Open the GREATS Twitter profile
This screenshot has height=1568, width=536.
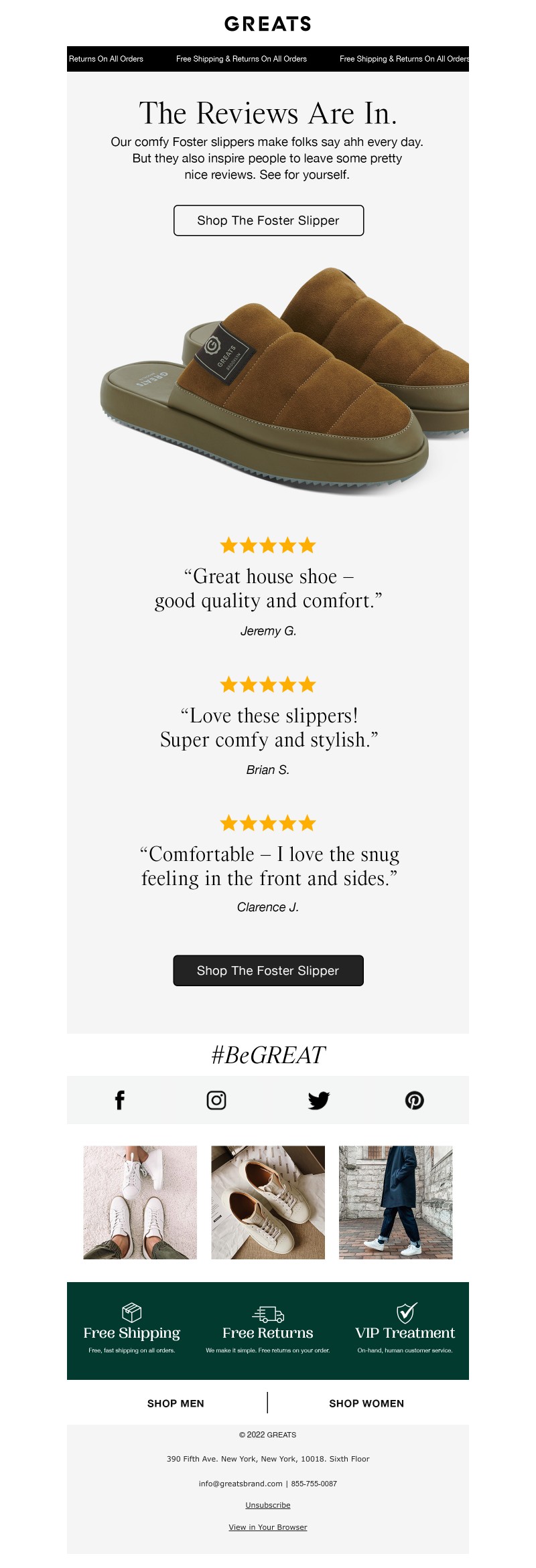[x=319, y=1100]
